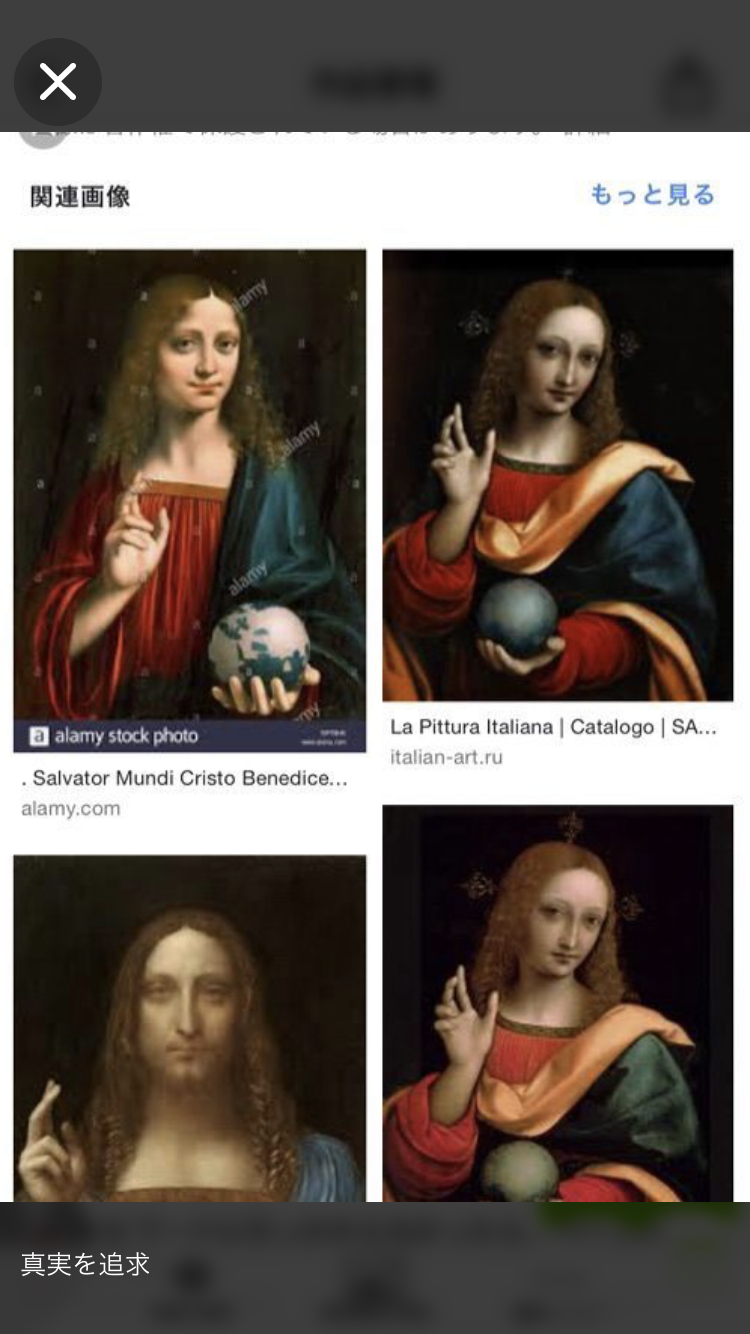Viewport: 750px width, 1334px height.
Task: Open the bearded Salvator Mundi portrait thumbnail
Action: click(190, 1030)
